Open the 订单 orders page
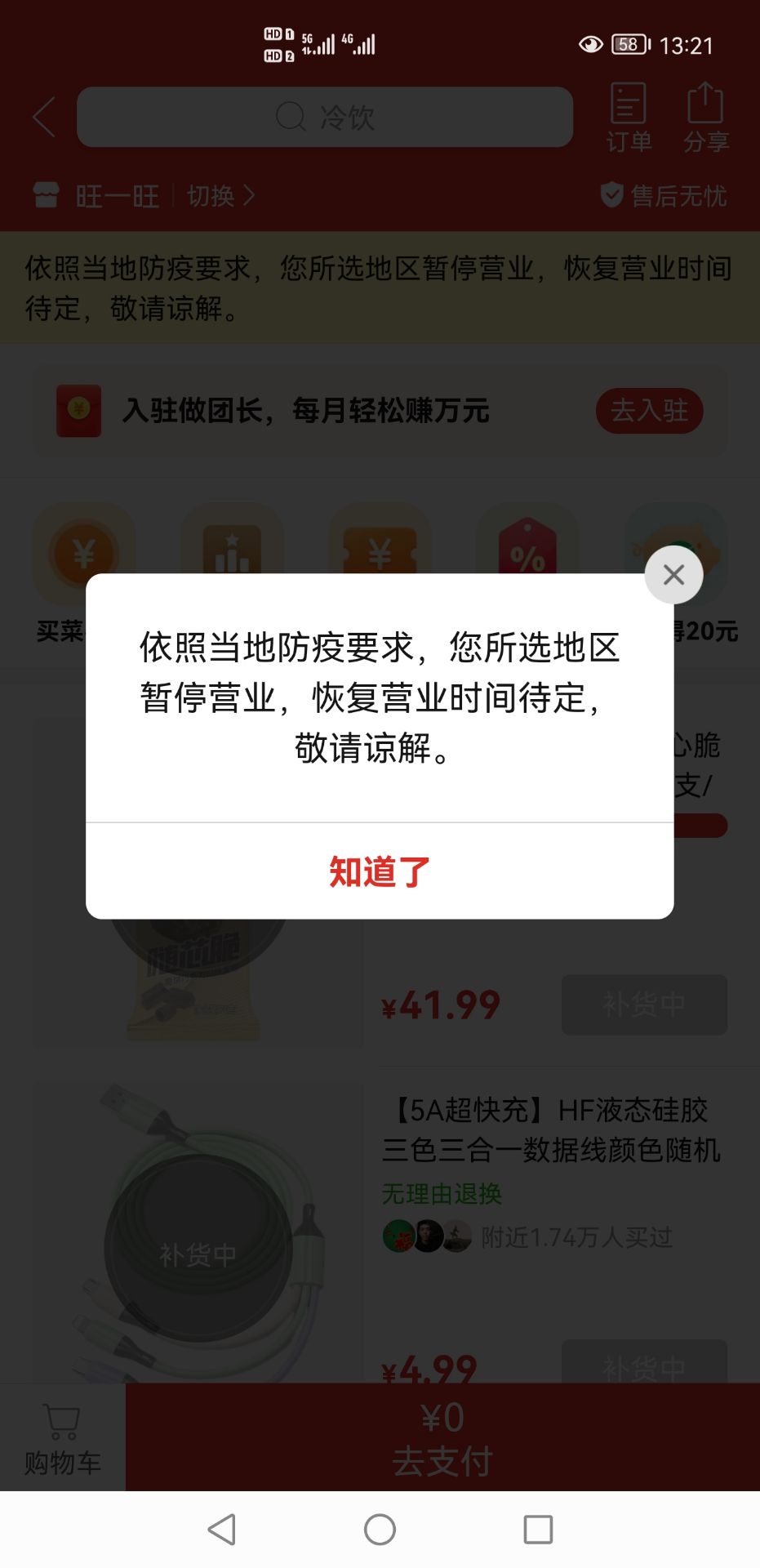Image resolution: width=760 pixels, height=1568 pixels. click(629, 118)
